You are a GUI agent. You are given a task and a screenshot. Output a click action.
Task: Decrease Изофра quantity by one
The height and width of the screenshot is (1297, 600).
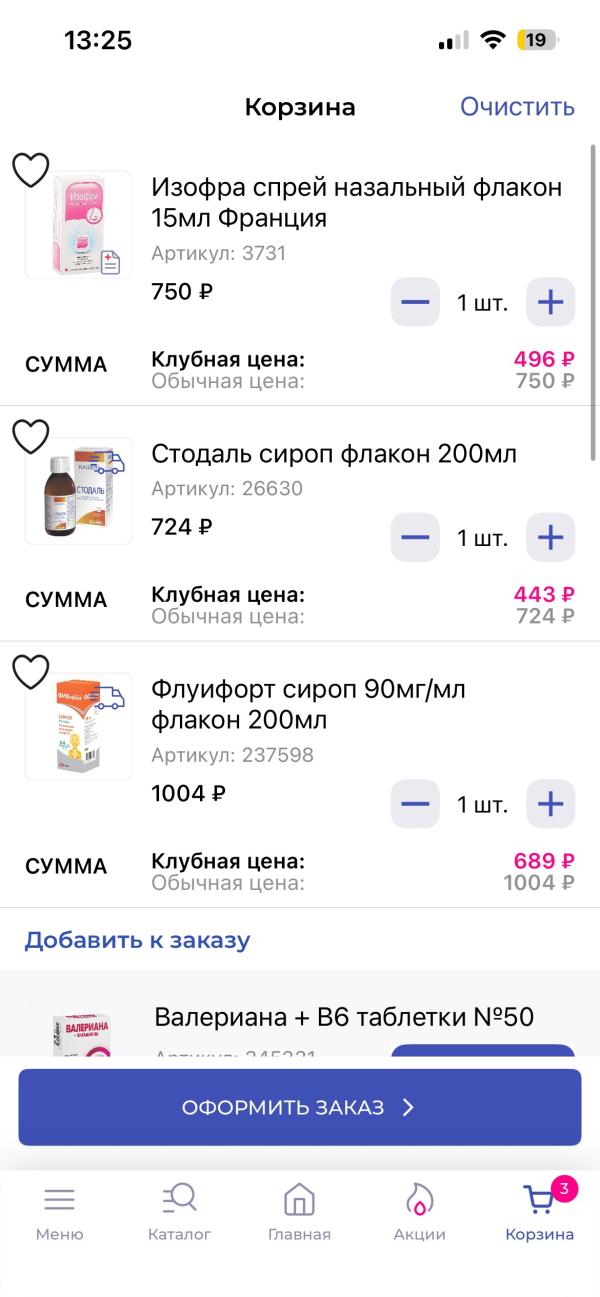pyautogui.click(x=415, y=302)
